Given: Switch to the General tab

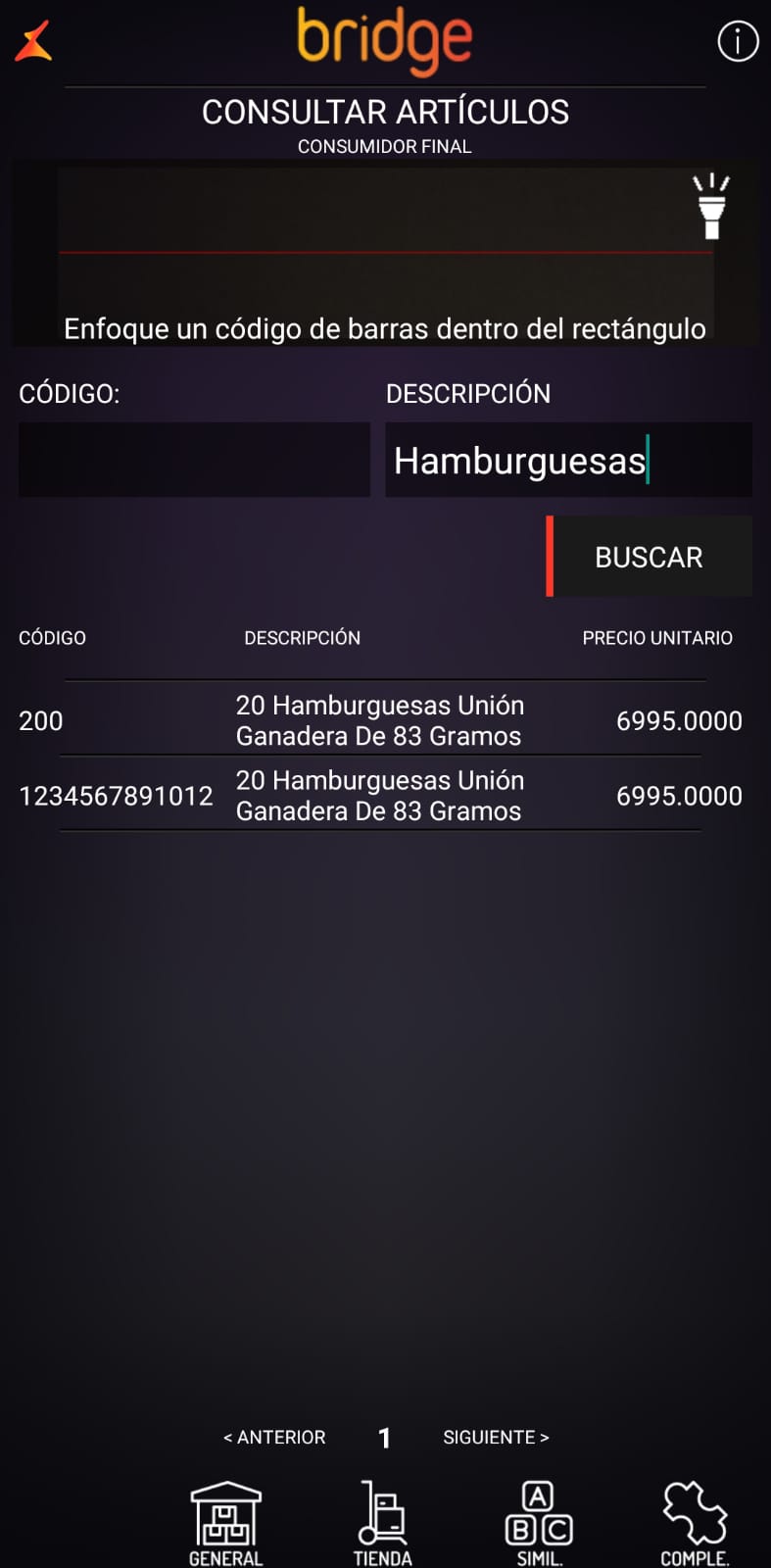Looking at the screenshot, I should [x=225, y=1523].
